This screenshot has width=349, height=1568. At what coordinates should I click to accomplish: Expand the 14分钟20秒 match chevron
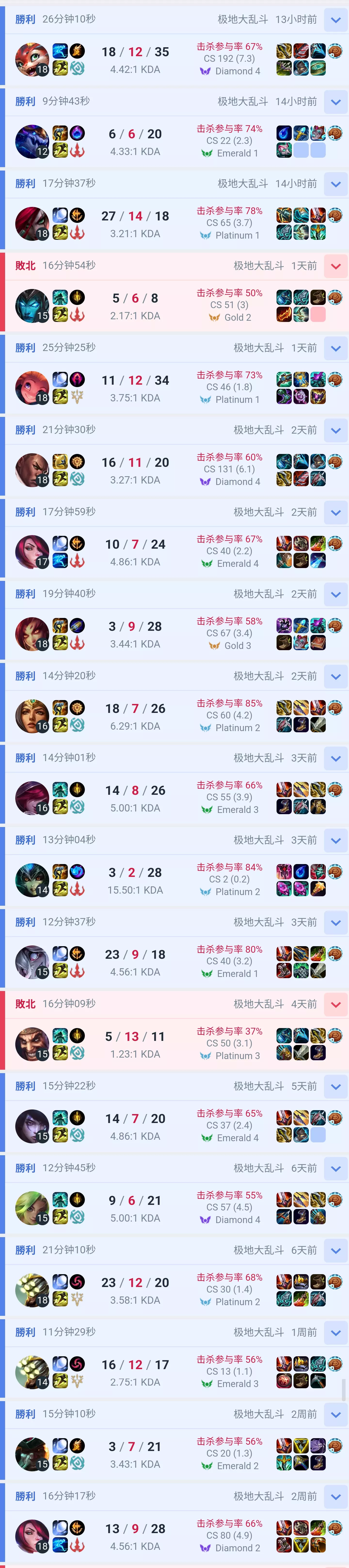(336, 676)
